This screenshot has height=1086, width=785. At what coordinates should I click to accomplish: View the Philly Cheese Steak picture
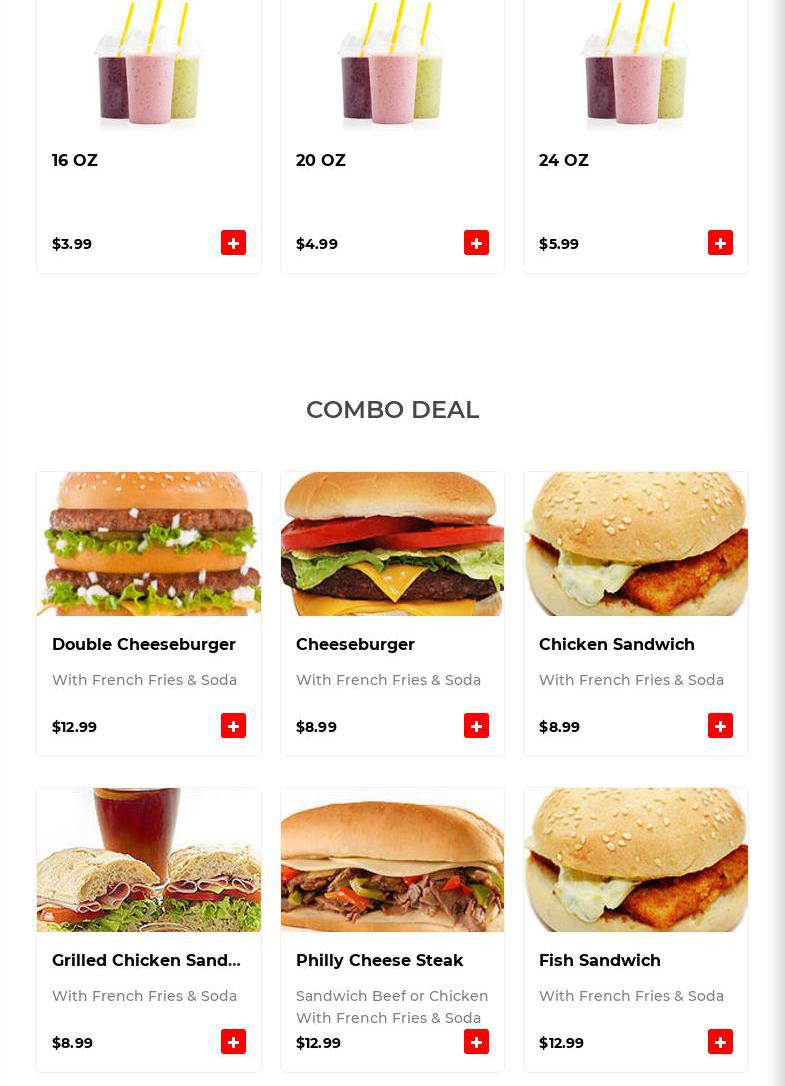392,860
